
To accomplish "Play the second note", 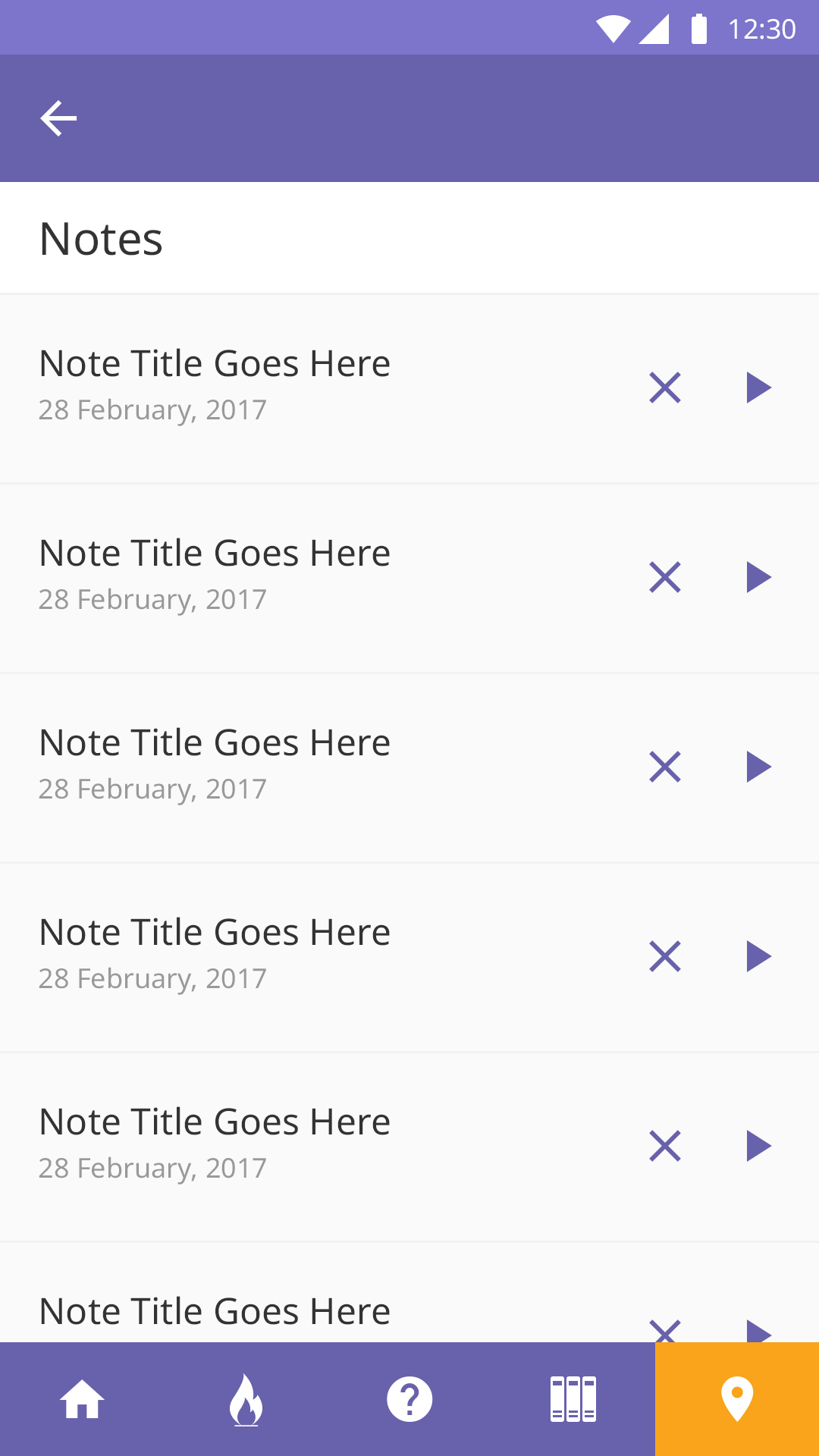I will [758, 577].
